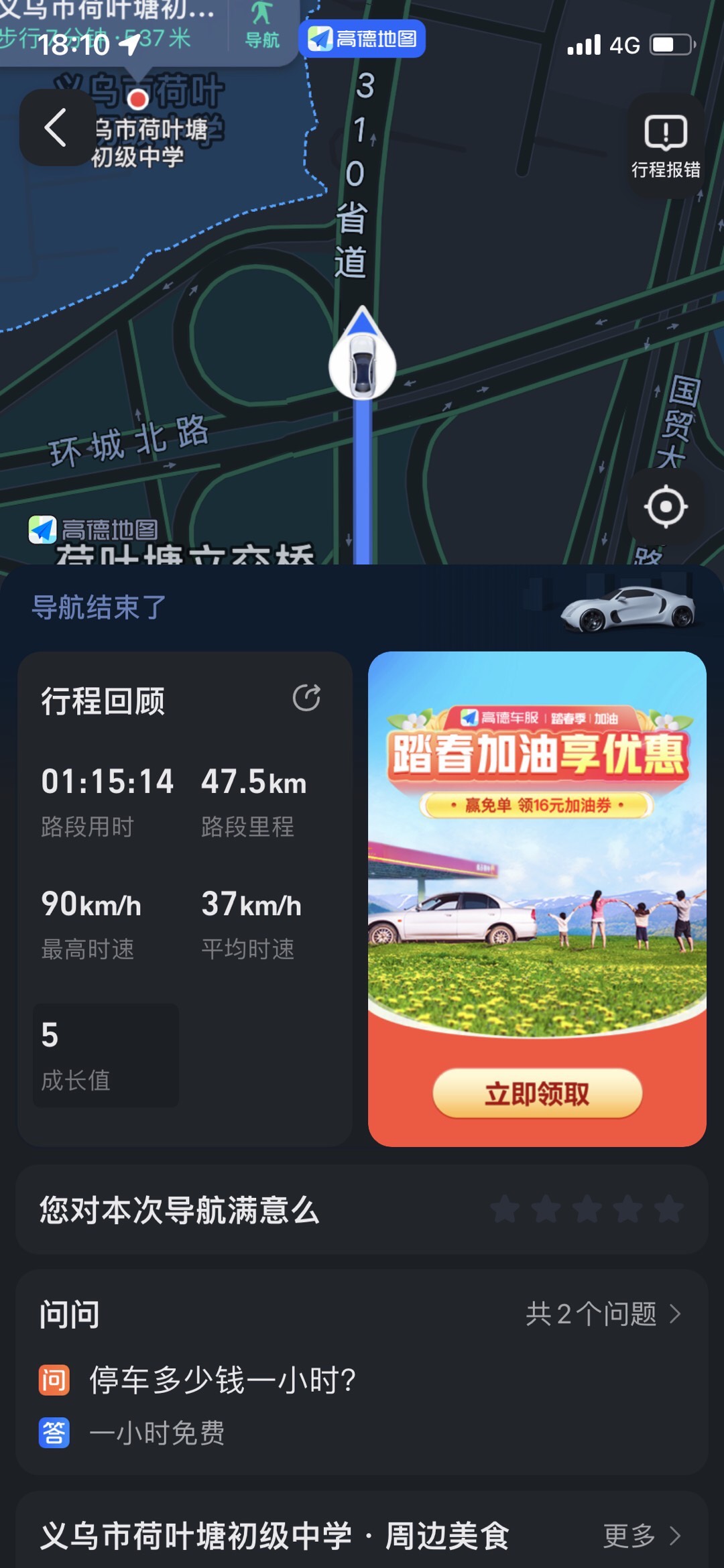Viewport: 724px width, 1568px height.
Task: Rate this navigation five stars
Action: click(669, 1210)
